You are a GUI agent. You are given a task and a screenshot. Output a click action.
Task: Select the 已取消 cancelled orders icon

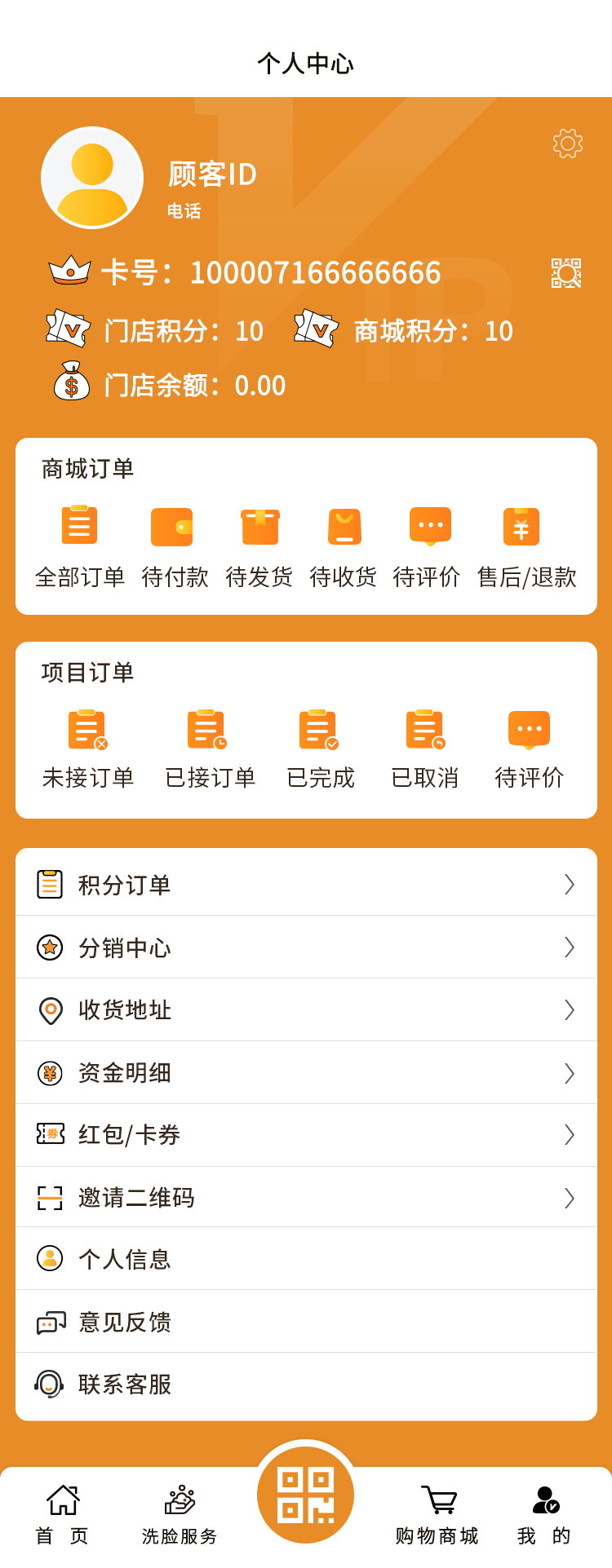424,730
